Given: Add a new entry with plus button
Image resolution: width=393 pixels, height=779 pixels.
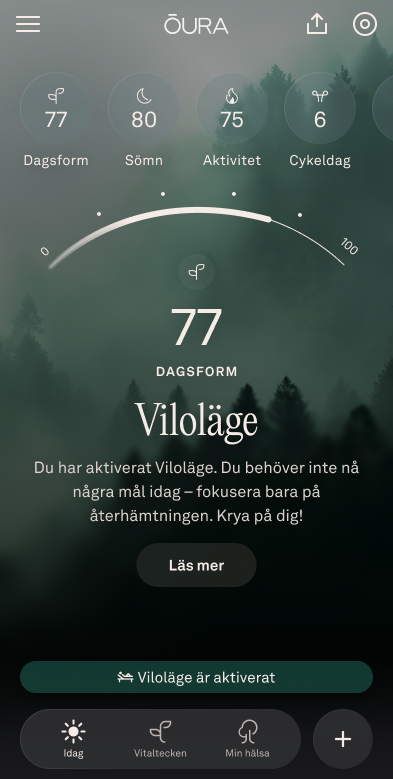Looking at the screenshot, I should [x=343, y=739].
